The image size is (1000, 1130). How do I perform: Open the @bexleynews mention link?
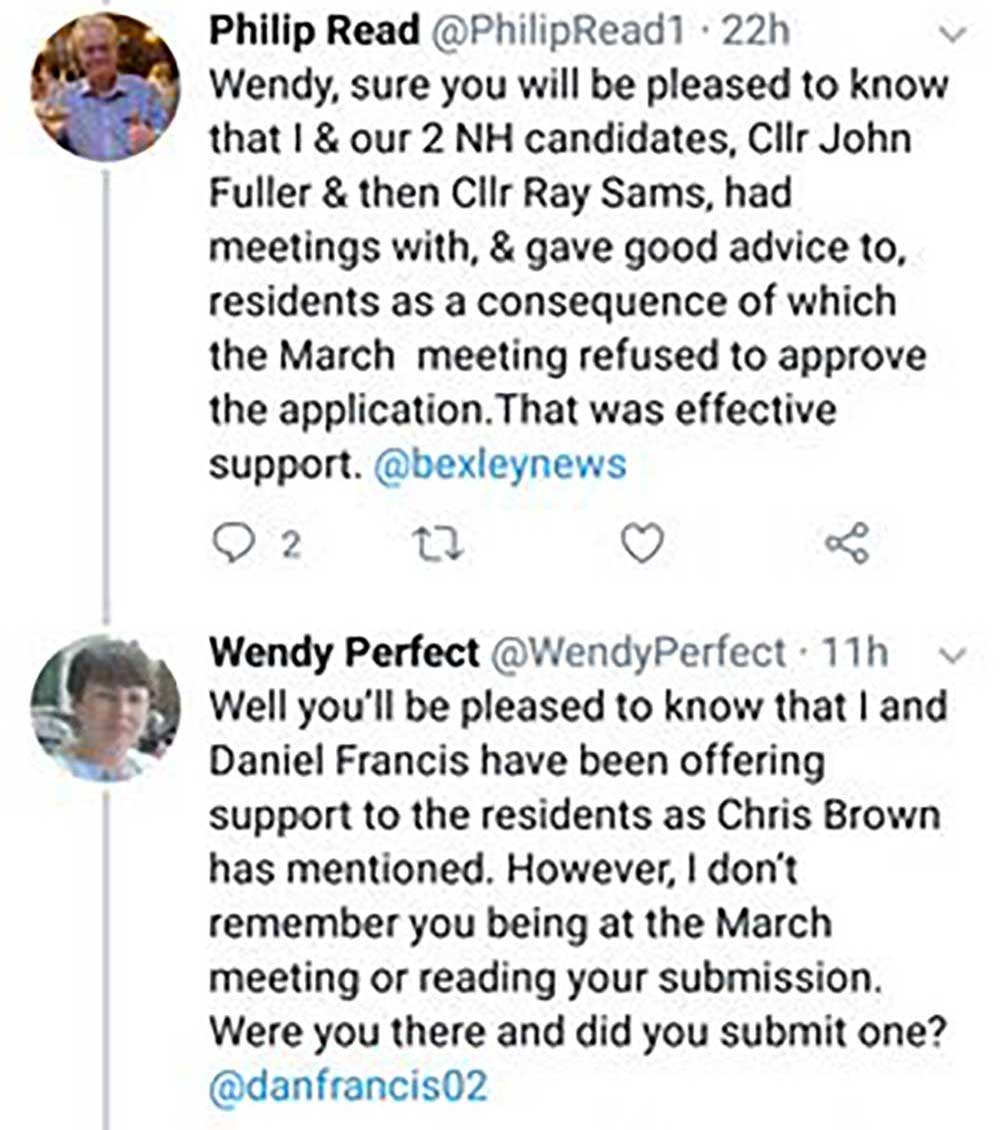point(499,465)
